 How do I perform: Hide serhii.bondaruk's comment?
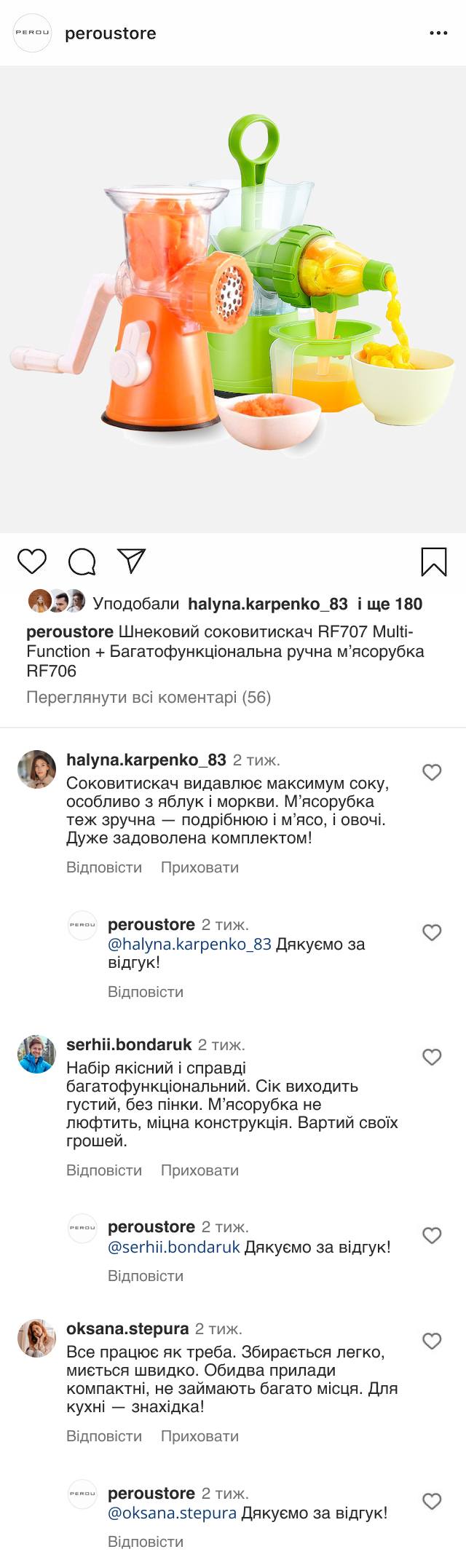click(x=200, y=1170)
